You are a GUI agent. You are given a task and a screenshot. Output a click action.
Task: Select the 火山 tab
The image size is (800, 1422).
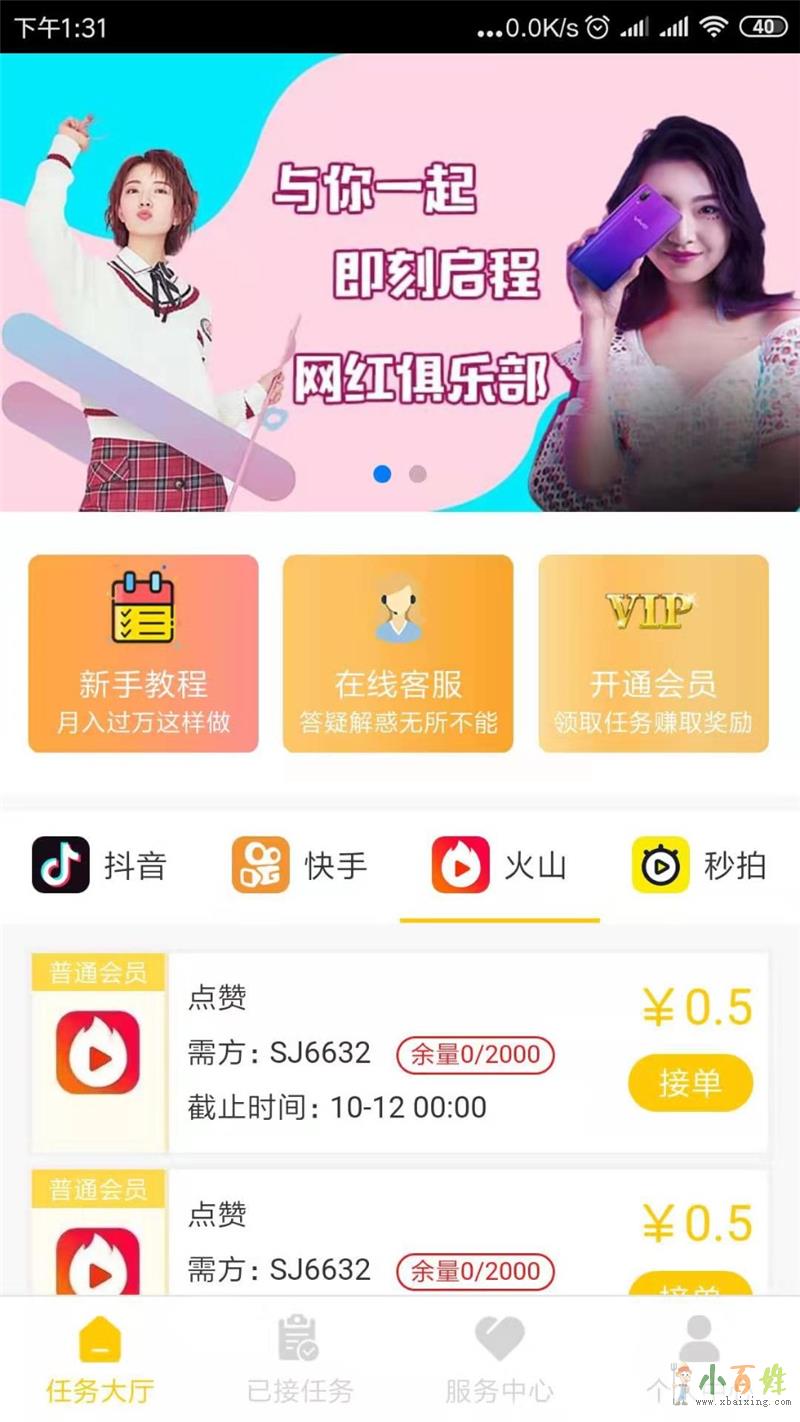pyautogui.click(x=499, y=865)
